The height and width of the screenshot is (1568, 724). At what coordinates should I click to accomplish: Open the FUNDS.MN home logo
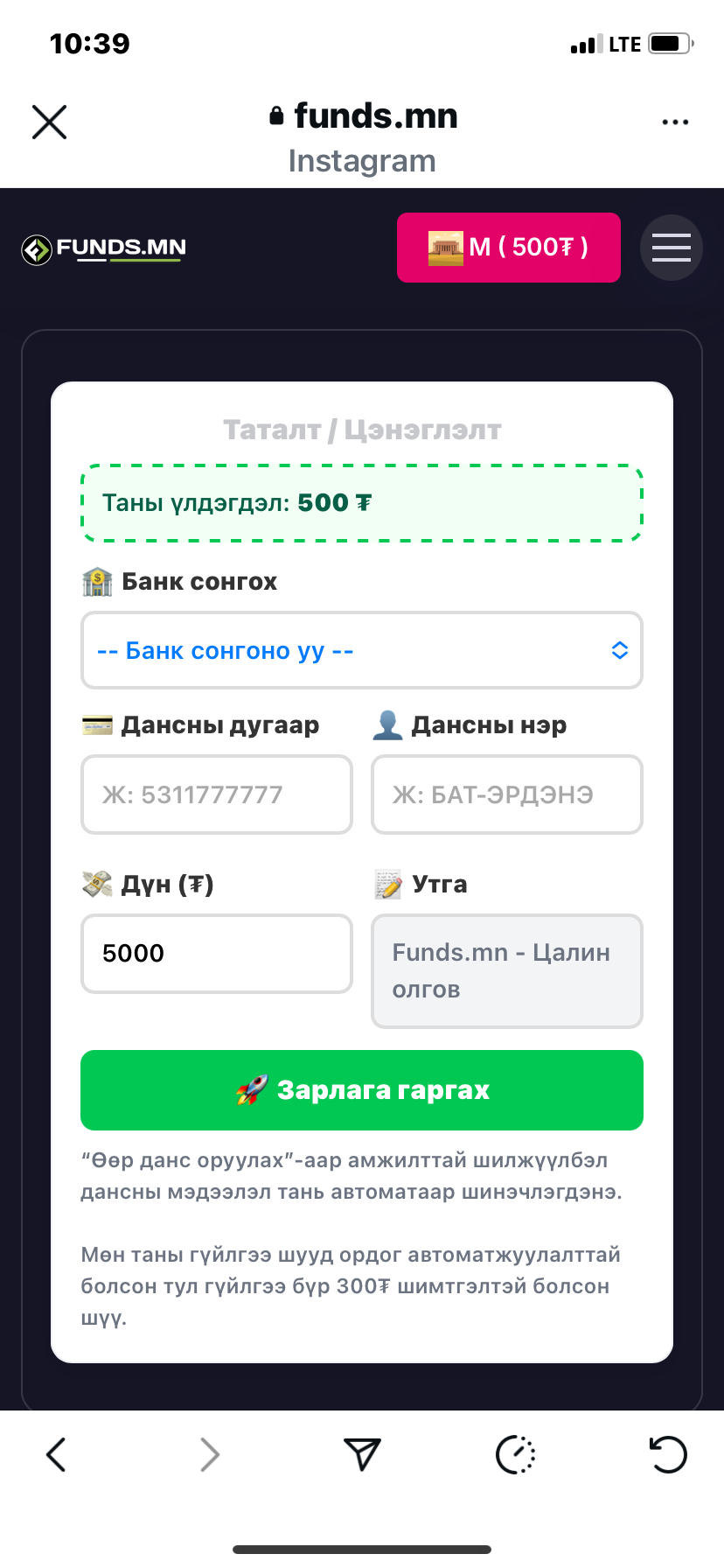104,249
